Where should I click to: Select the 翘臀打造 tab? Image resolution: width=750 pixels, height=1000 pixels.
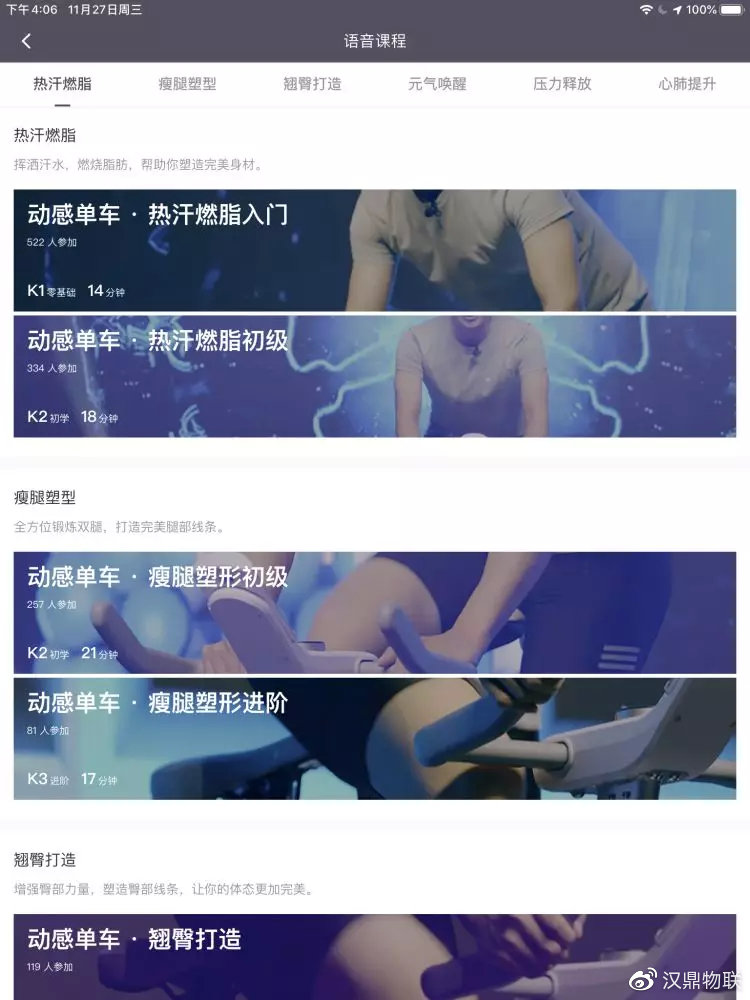312,86
